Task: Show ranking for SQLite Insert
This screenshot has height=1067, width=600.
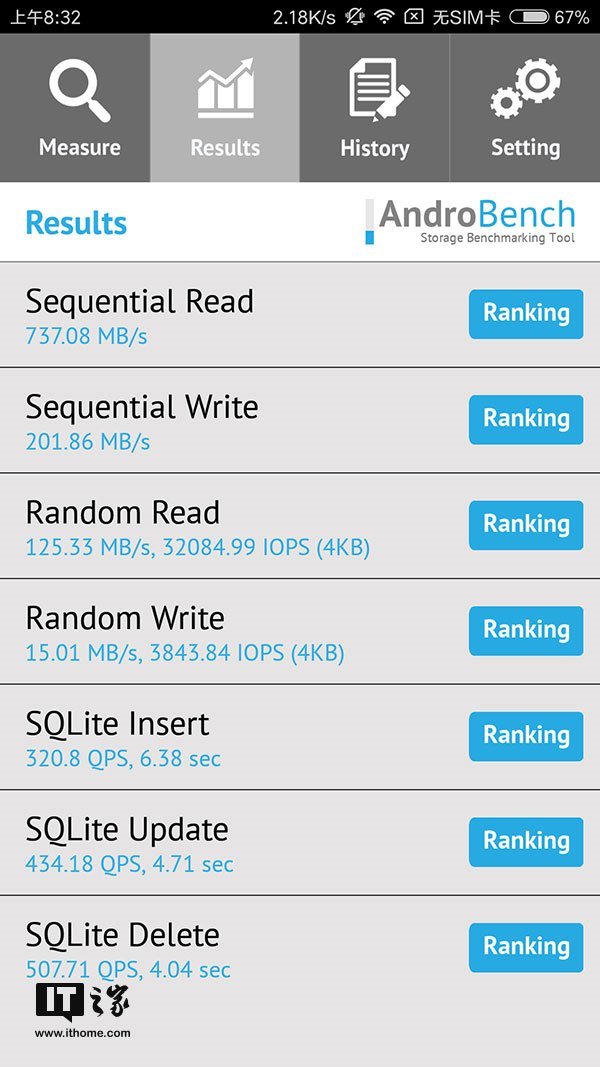Action: (x=526, y=736)
